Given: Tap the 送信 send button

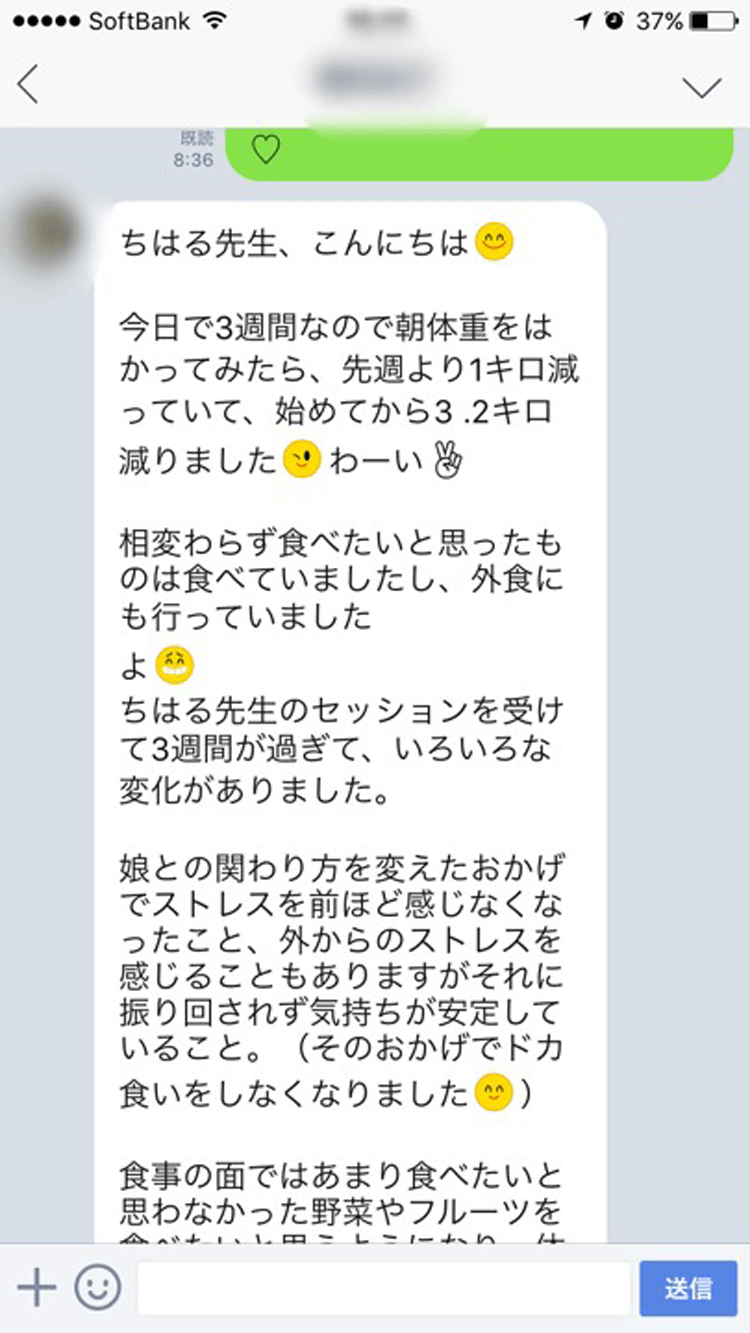Looking at the screenshot, I should [688, 1288].
